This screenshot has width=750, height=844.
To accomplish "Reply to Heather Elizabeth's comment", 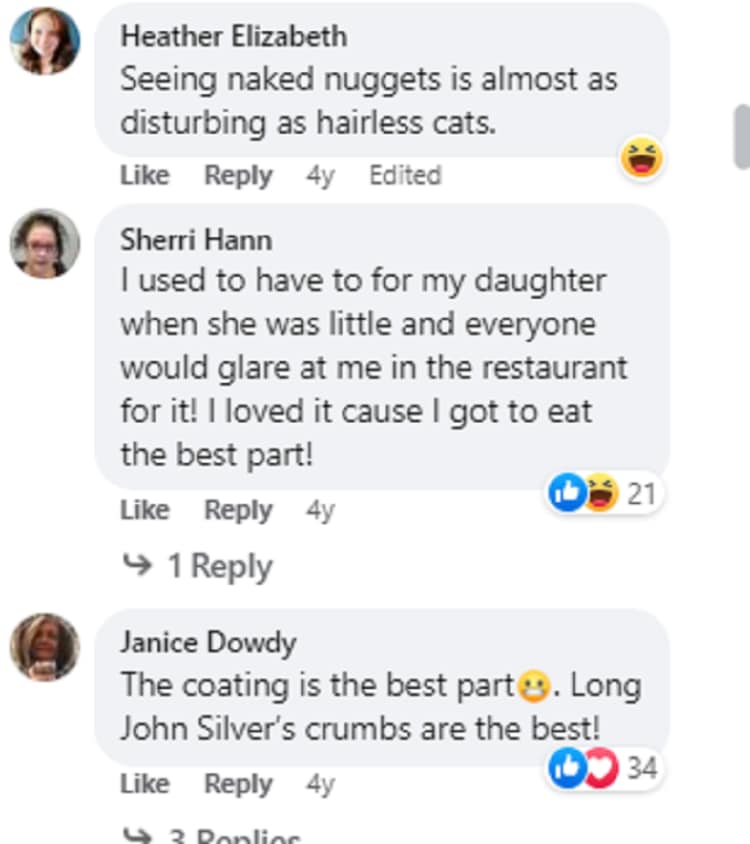I will point(238,175).
